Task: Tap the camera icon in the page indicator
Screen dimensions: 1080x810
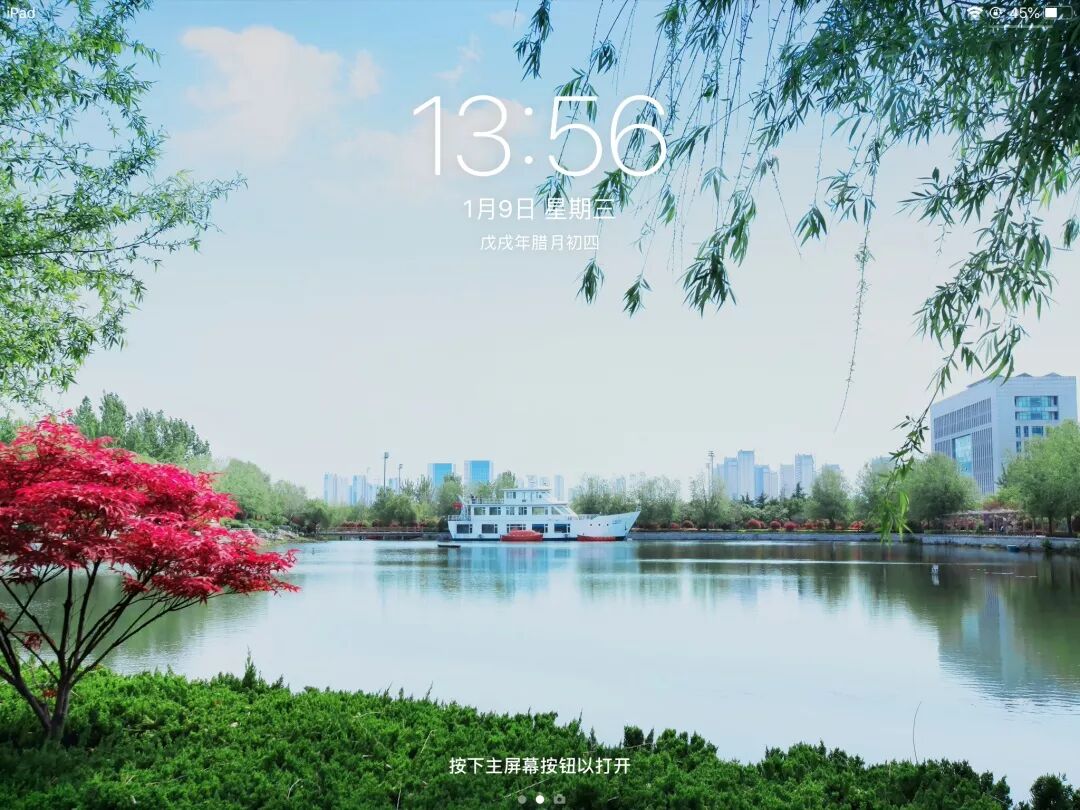Action: coord(559,799)
